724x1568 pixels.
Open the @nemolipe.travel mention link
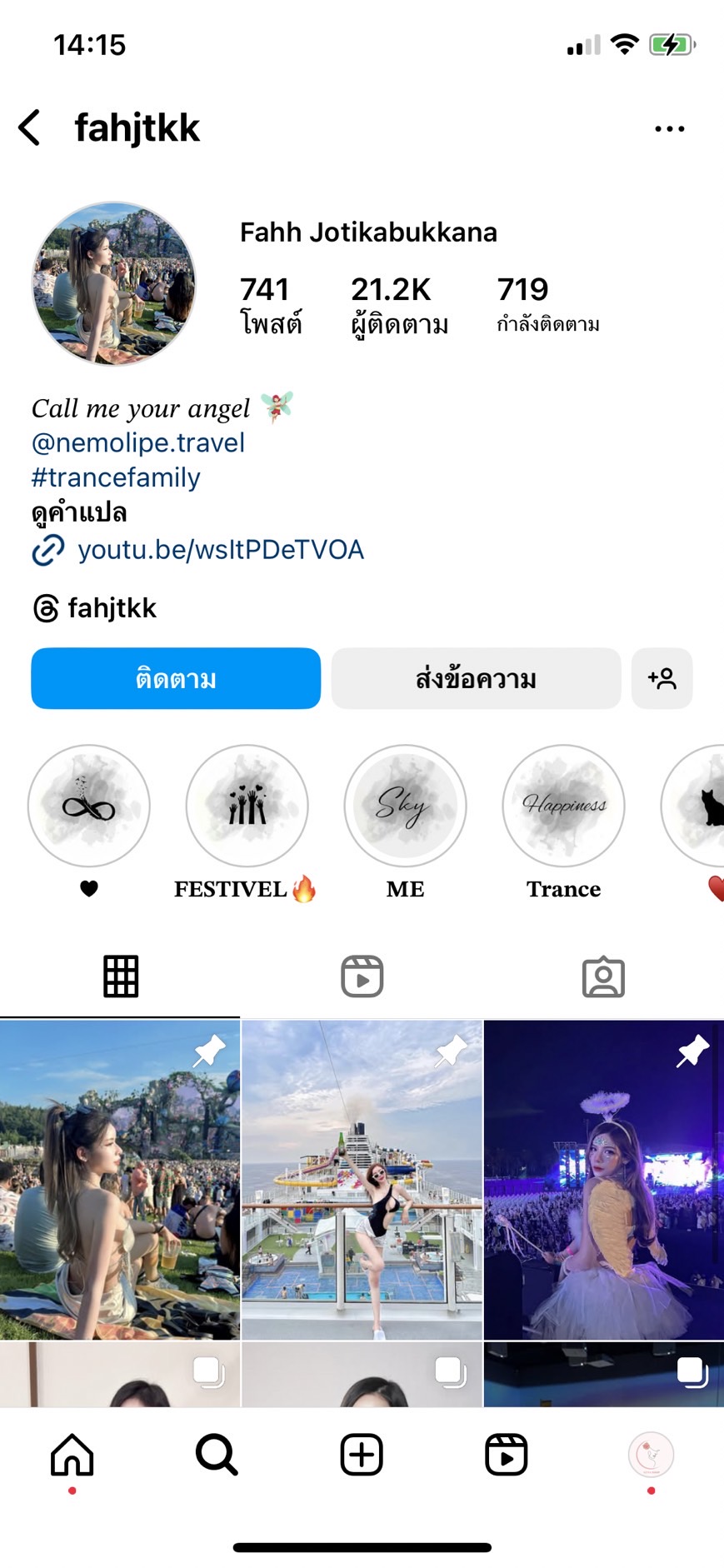tap(138, 442)
